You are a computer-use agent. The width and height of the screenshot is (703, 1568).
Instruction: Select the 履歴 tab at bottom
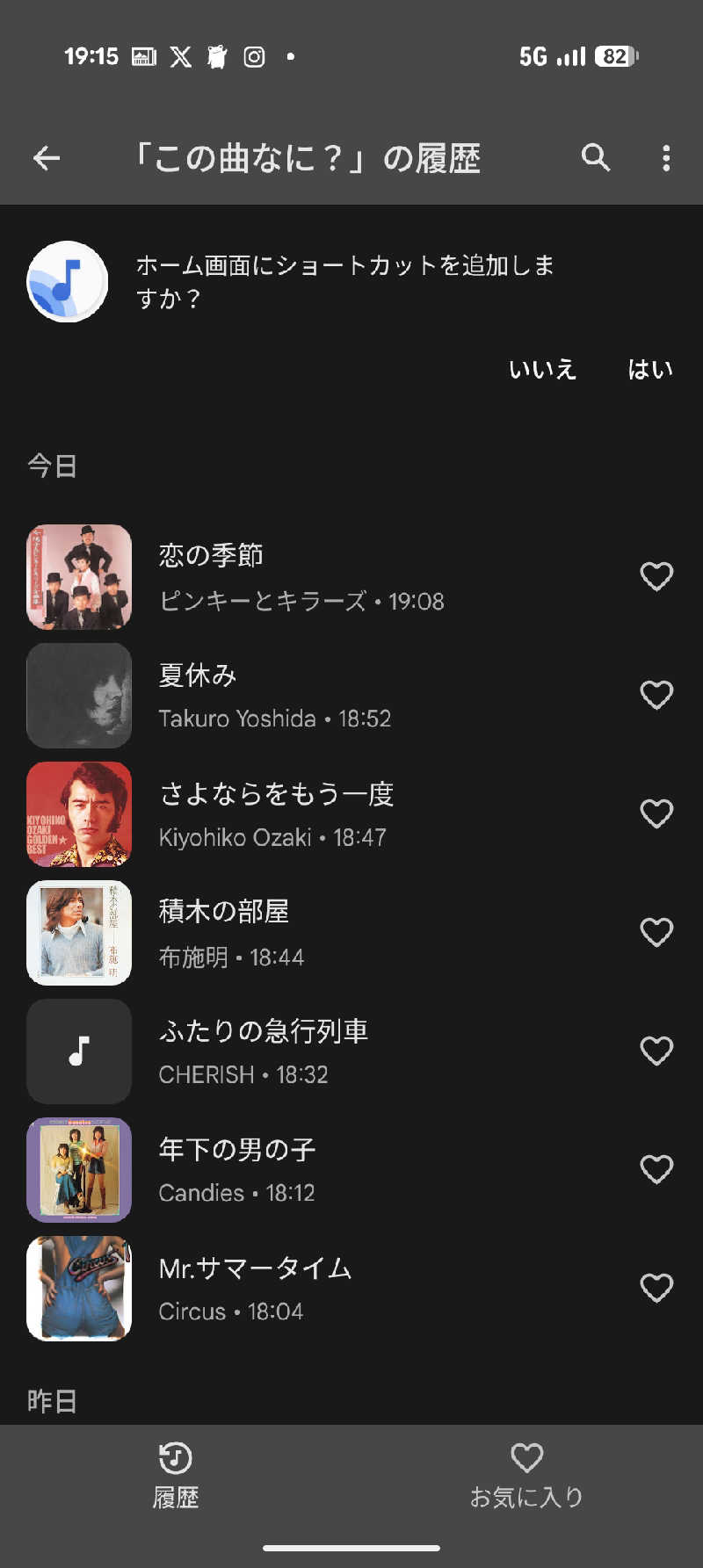(175, 1474)
